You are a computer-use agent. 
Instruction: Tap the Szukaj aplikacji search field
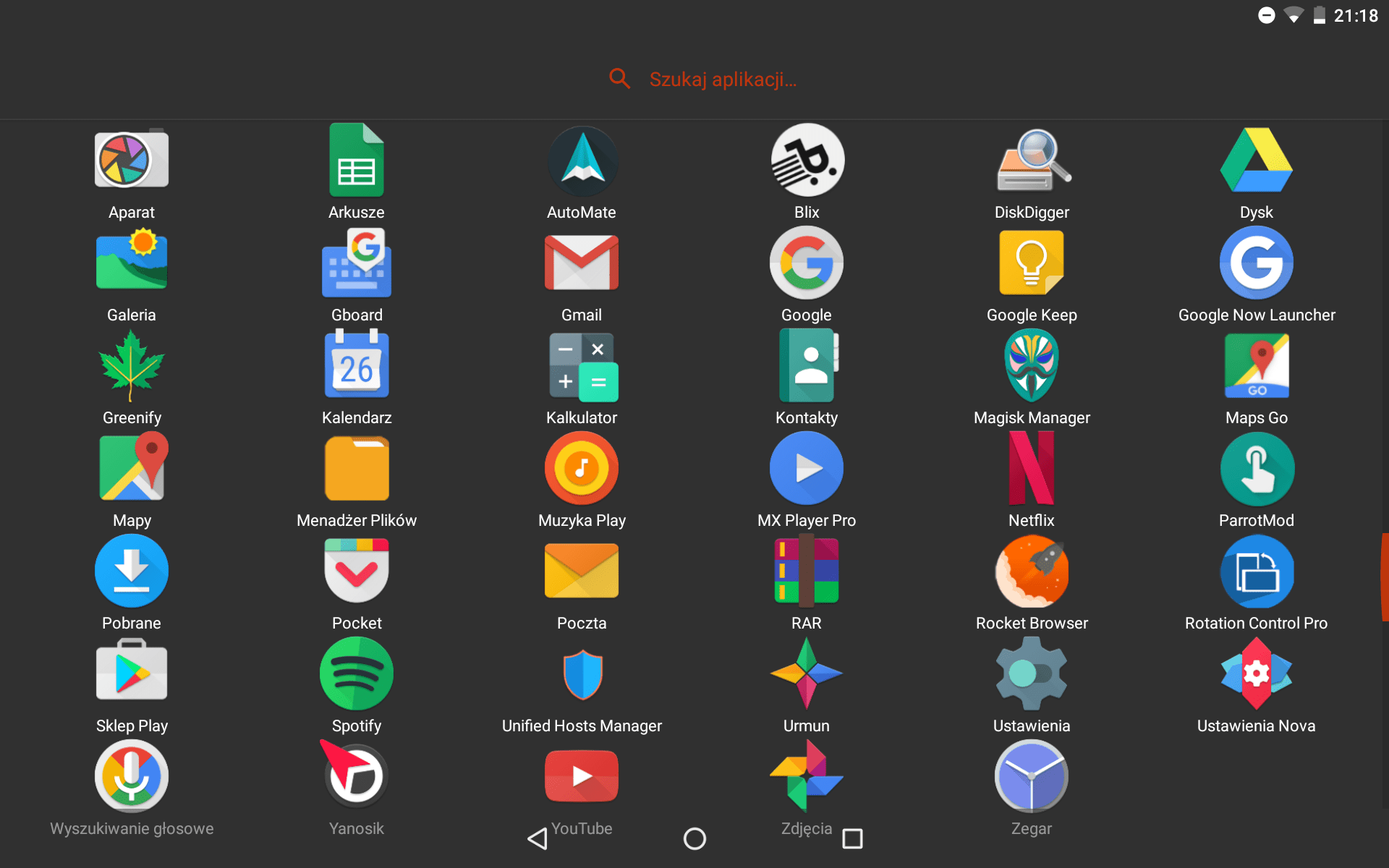pos(722,79)
